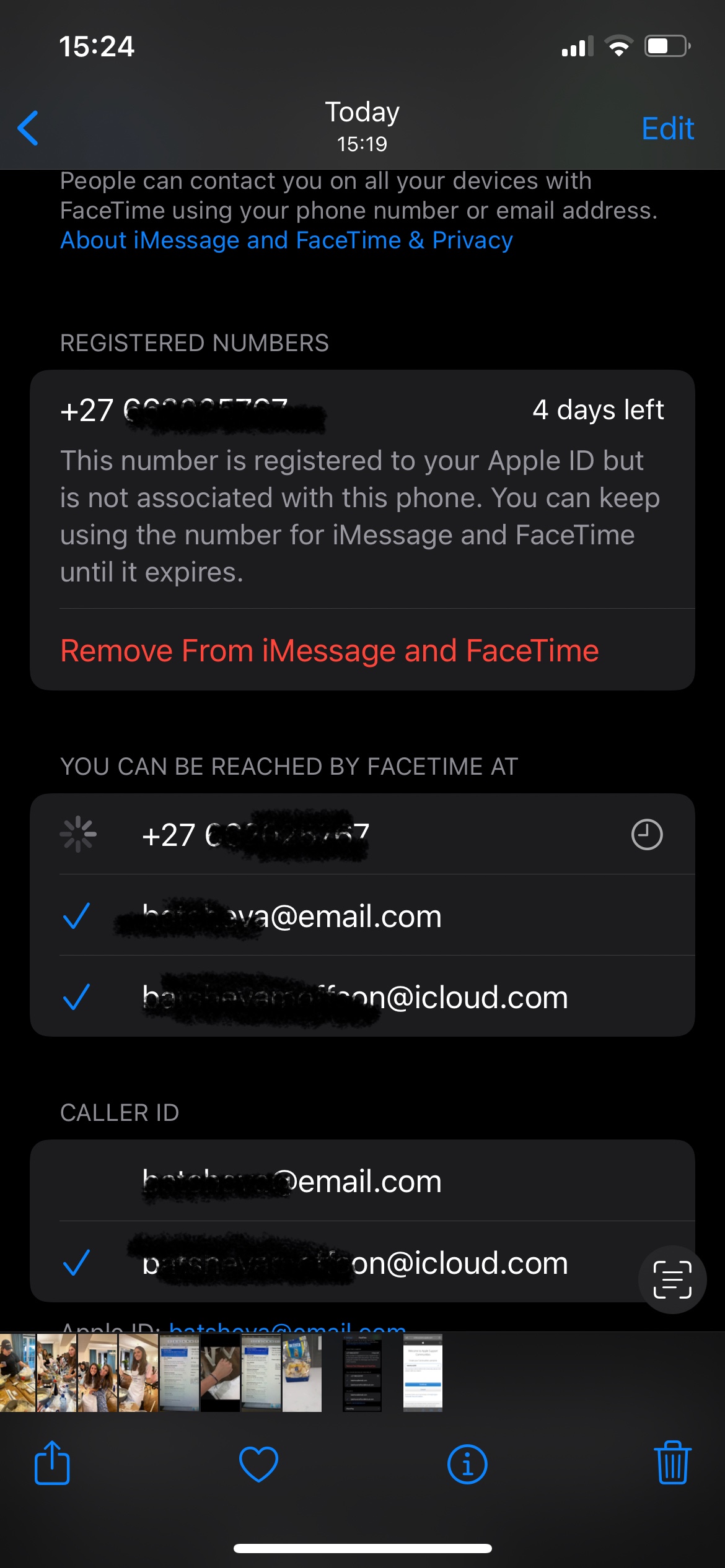Select the white document thumbnail in the photo strip
The height and width of the screenshot is (1568, 725).
[423, 1373]
